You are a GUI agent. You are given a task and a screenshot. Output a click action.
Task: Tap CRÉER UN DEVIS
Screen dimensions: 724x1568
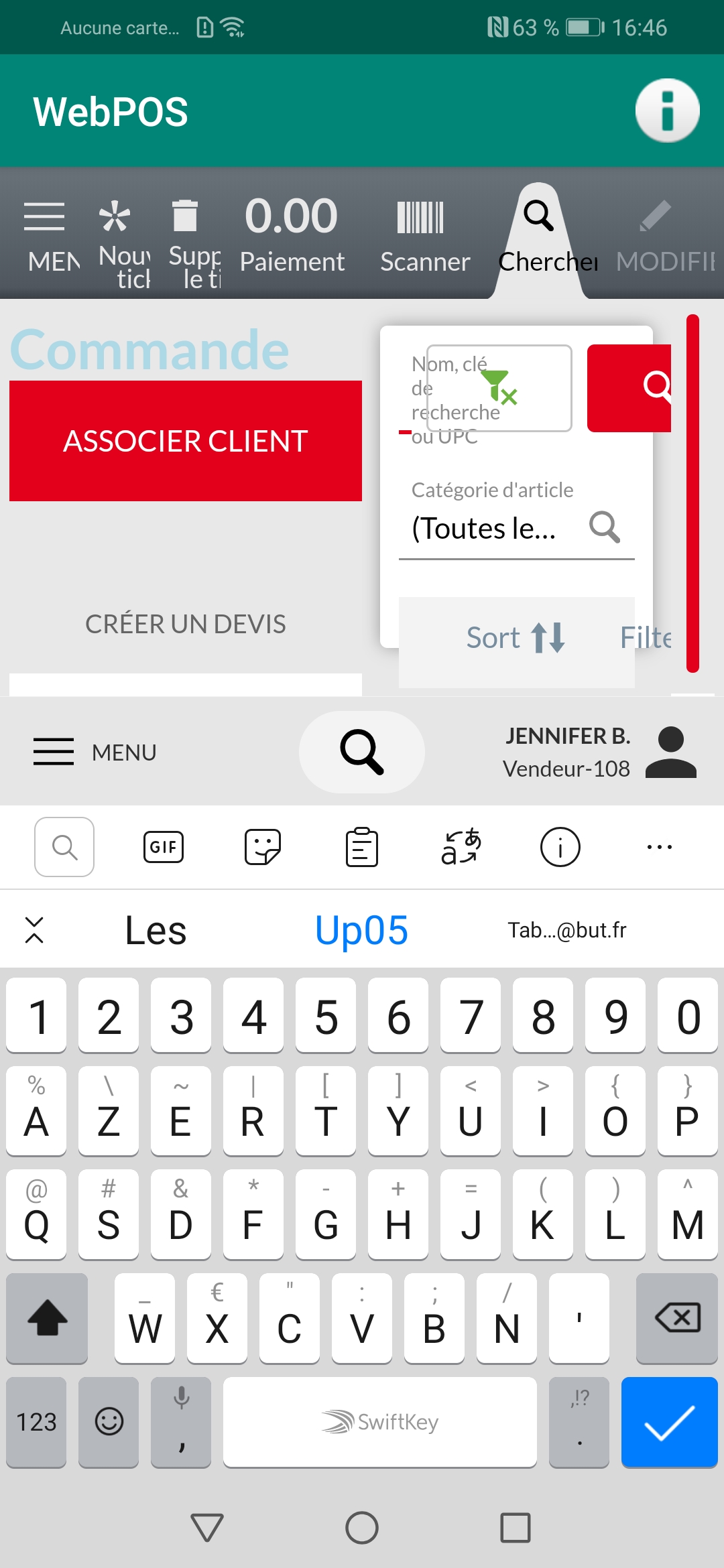point(186,624)
